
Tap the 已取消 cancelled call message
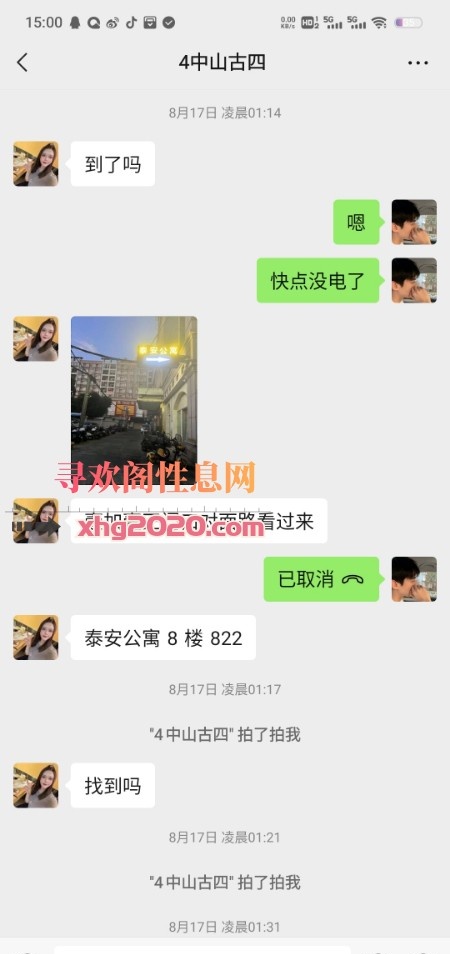321,579
